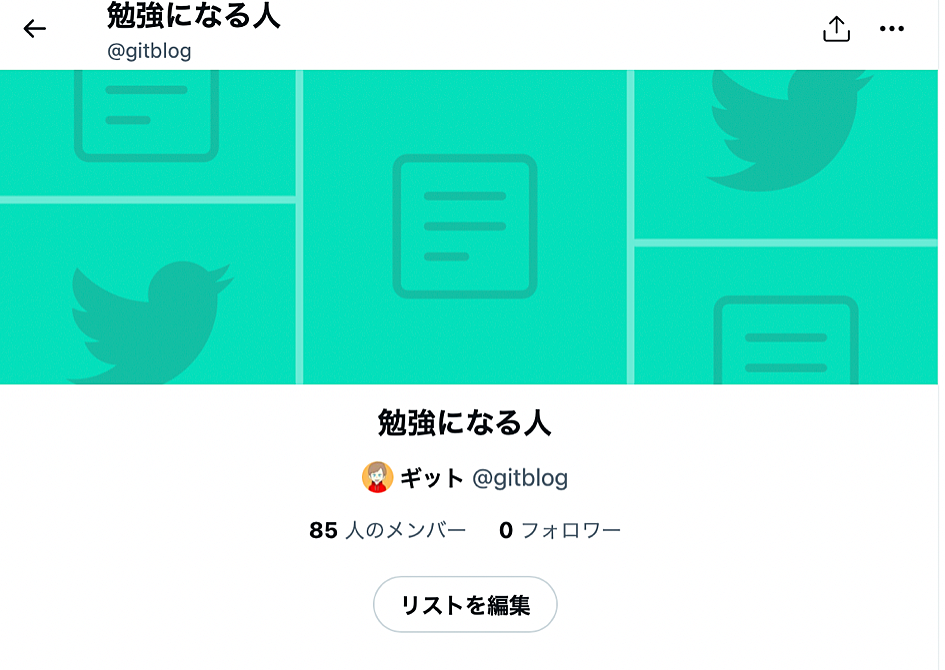Tap the リストを編集 button
945x670 pixels.
[465, 605]
